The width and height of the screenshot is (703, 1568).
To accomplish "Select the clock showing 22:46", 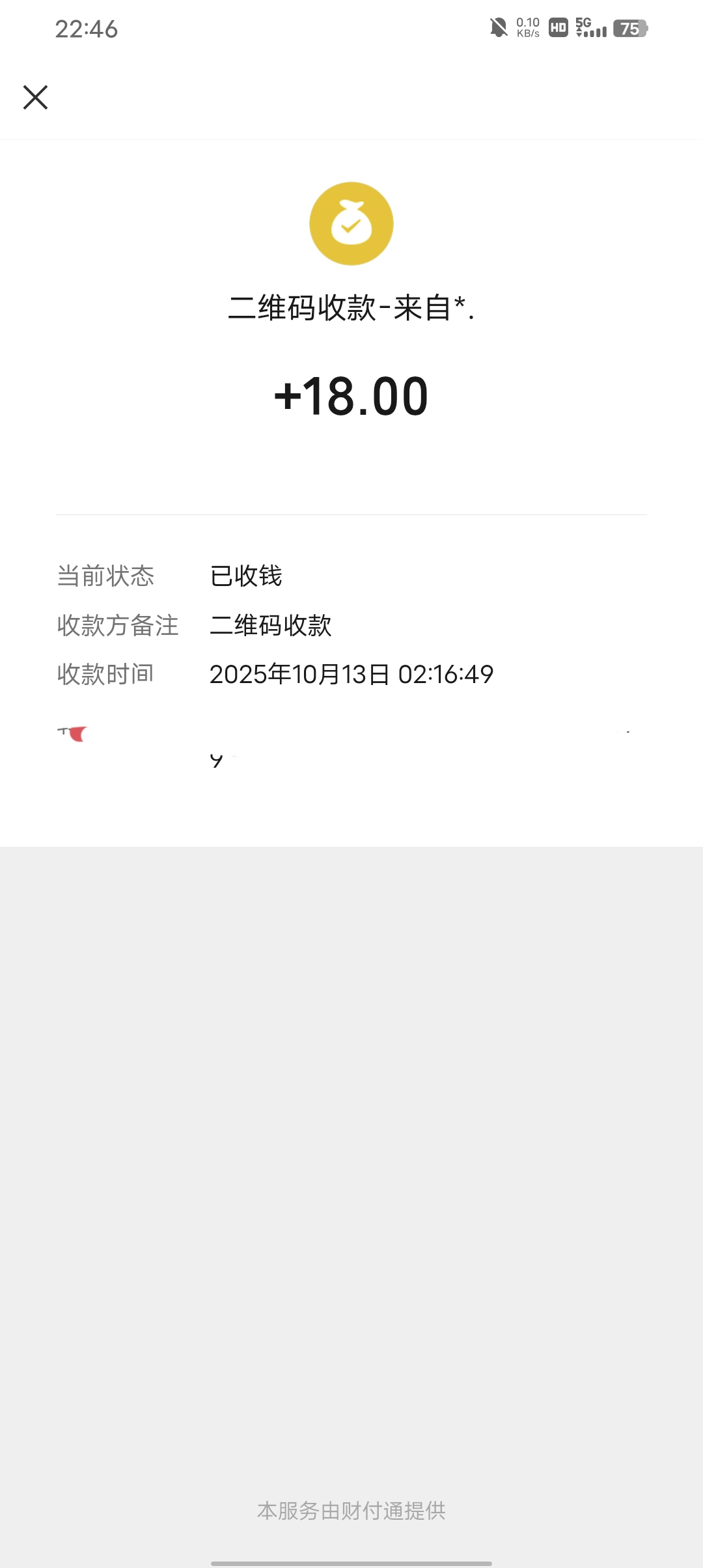I will tap(85, 29).
